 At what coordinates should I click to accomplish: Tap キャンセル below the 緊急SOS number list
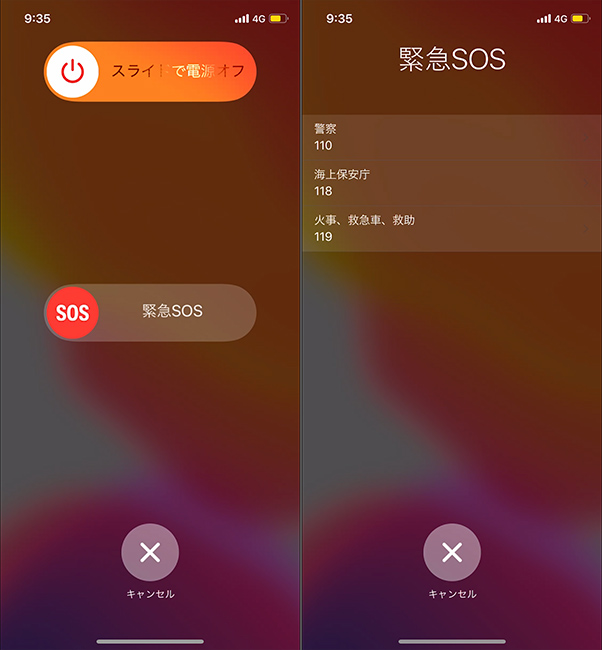coord(452,553)
